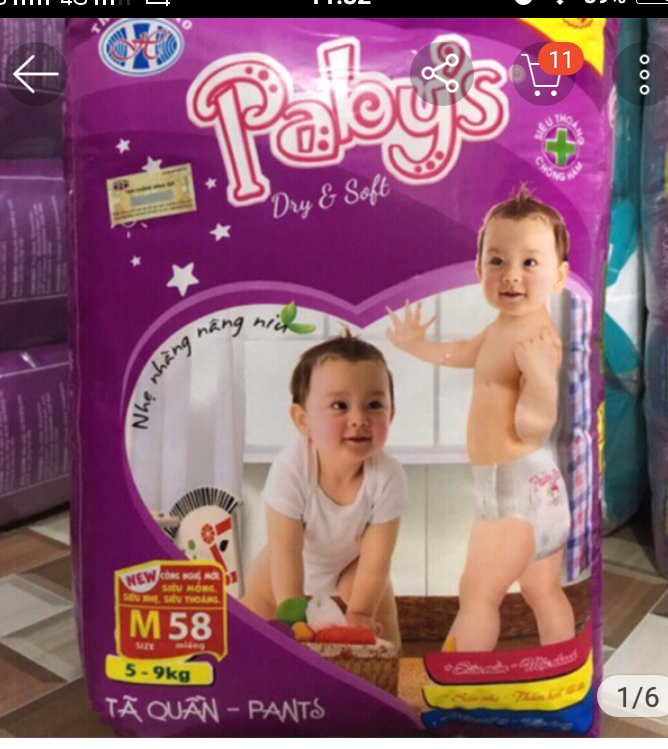Open the shopping cart with 11 items
The image size is (668, 749).
point(541,75)
